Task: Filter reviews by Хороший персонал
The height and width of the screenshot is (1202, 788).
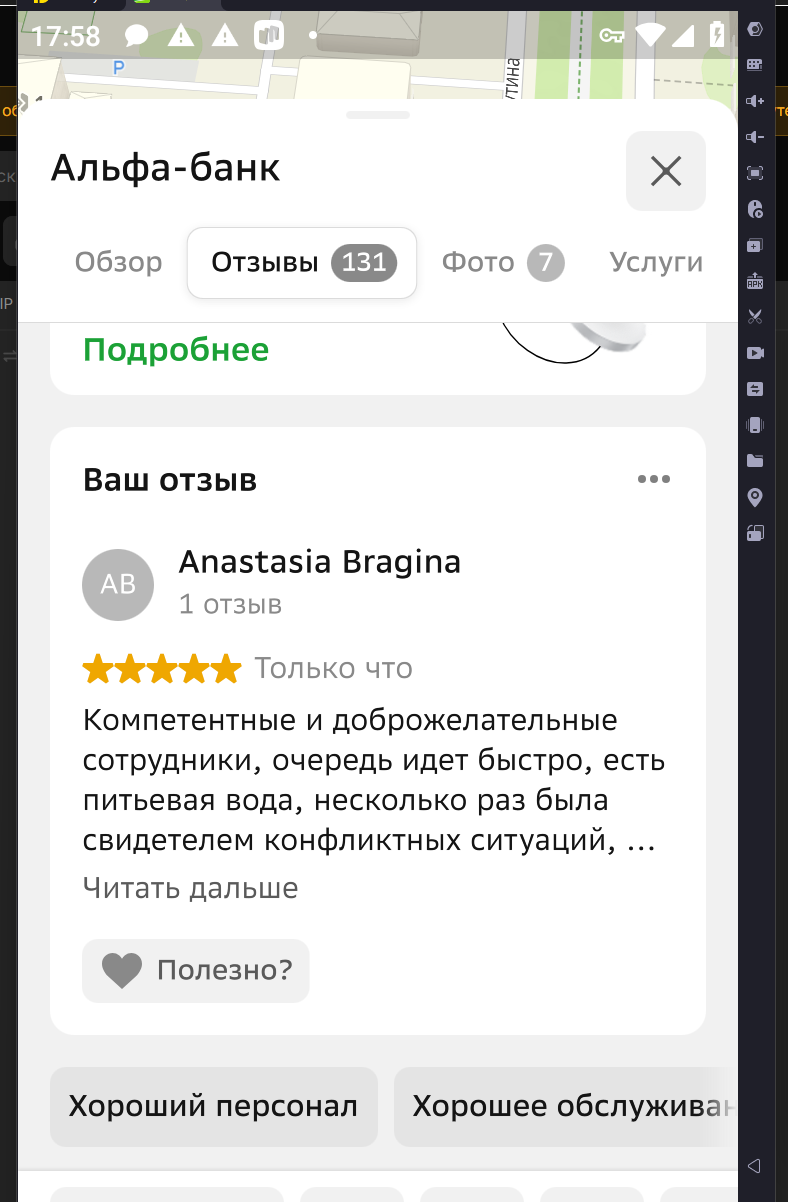Action: tap(213, 1106)
